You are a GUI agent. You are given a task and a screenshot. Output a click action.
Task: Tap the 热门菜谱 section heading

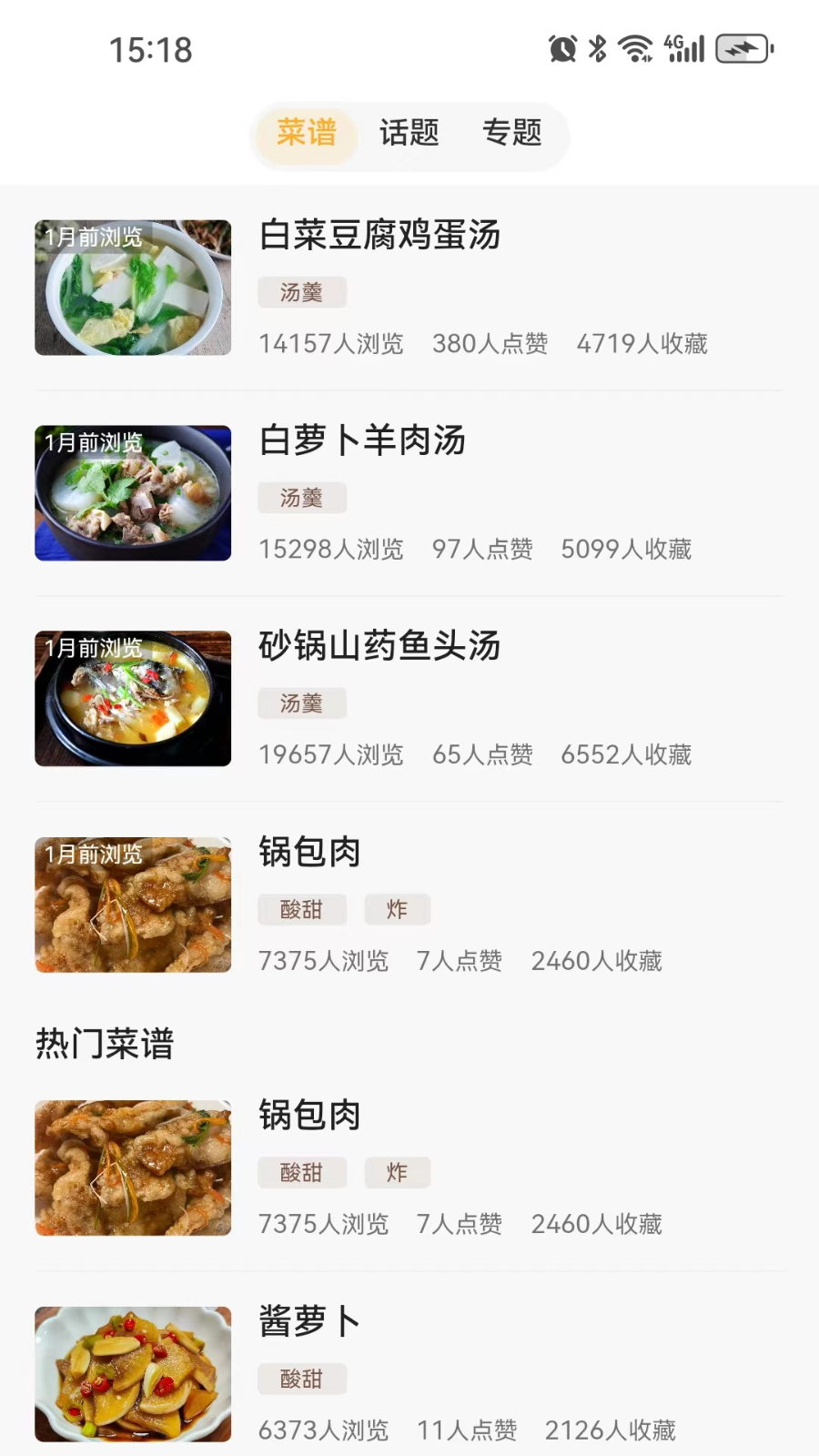[106, 1044]
